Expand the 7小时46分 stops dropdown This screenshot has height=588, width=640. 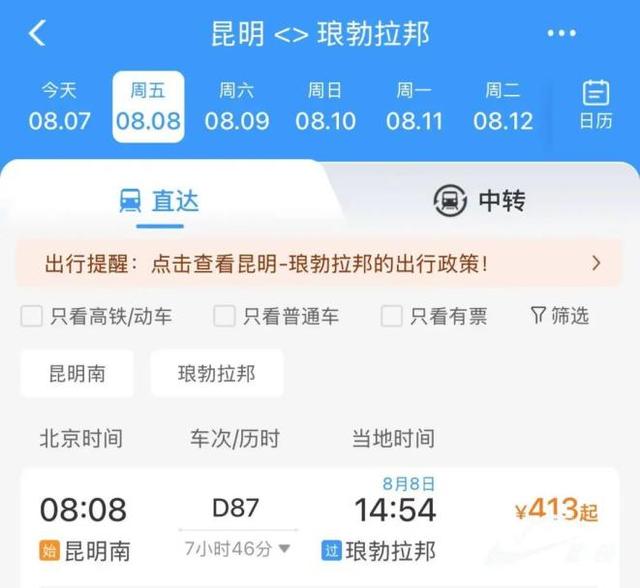(x=237, y=548)
